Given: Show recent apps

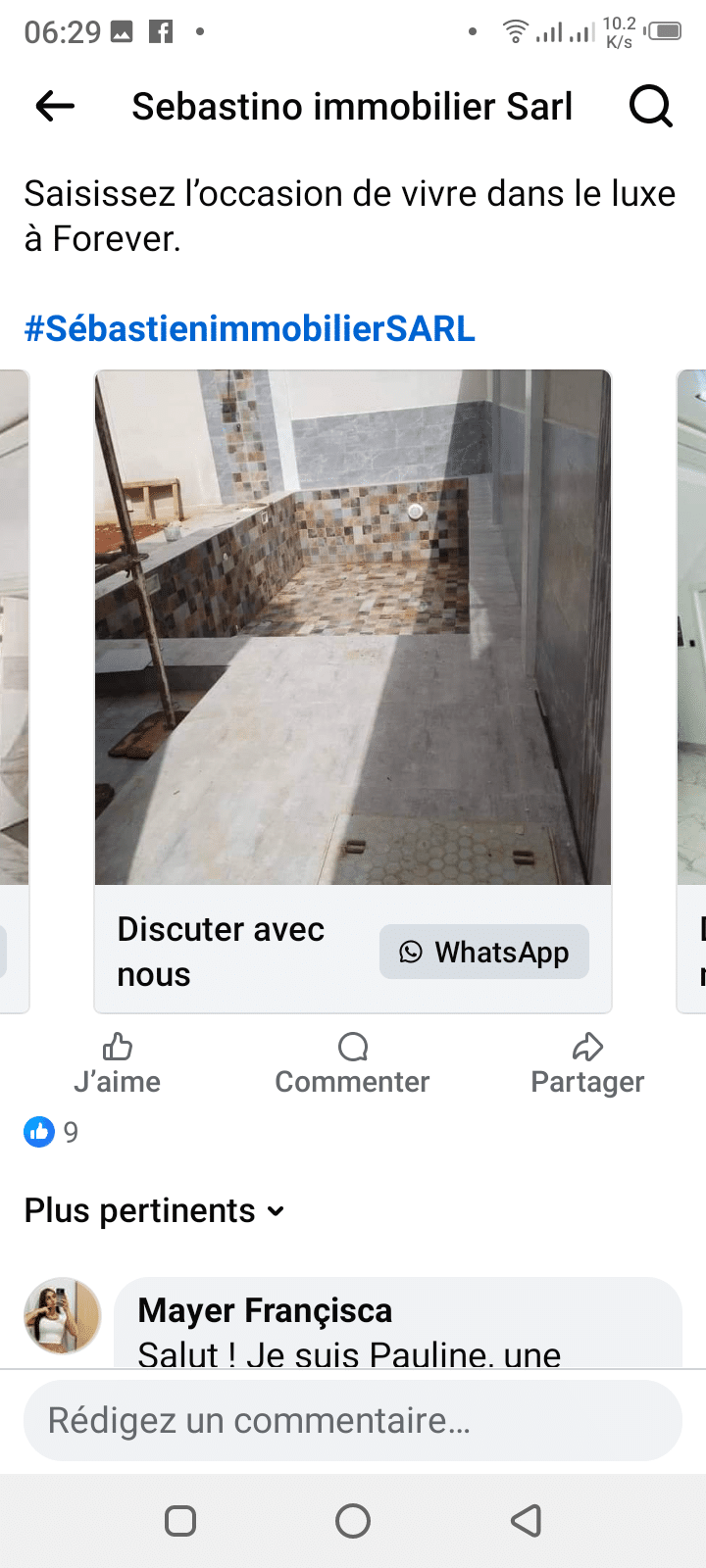Looking at the screenshot, I should (180, 1521).
